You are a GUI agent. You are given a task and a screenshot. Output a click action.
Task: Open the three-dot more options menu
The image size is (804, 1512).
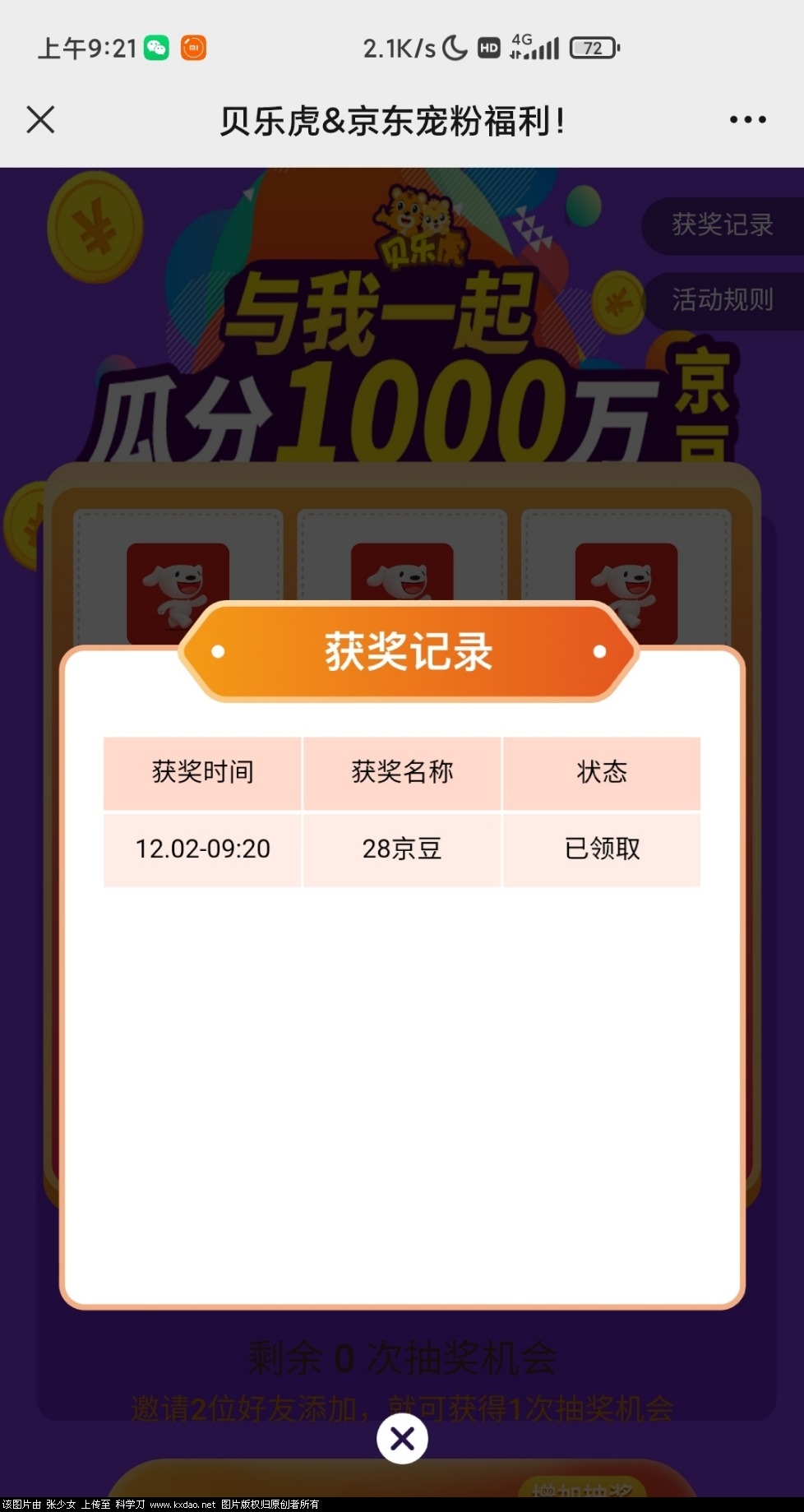click(x=747, y=120)
